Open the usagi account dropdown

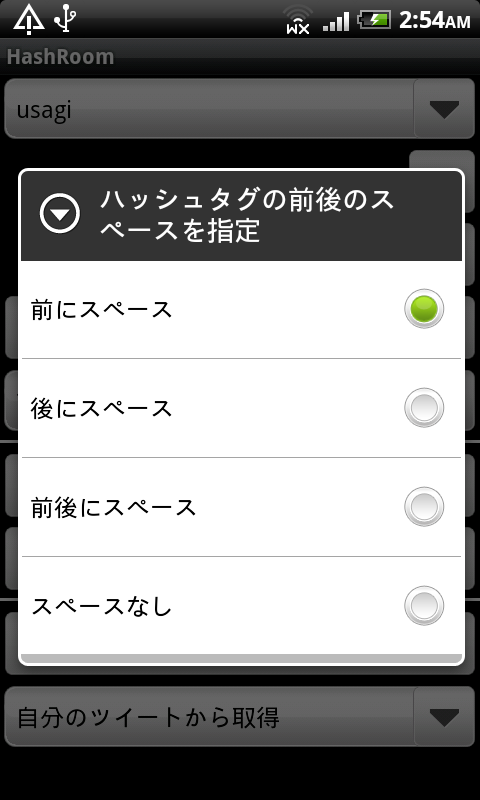[x=240, y=108]
